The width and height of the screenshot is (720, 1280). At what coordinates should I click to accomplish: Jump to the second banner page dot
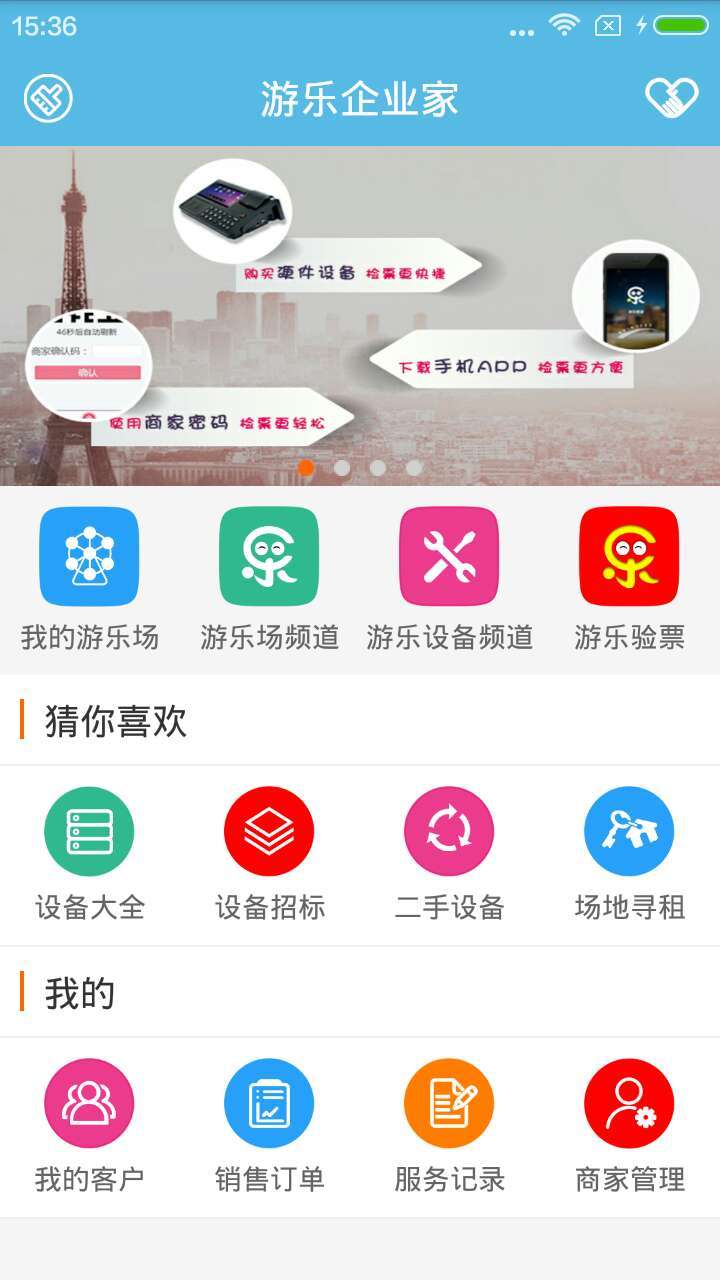coord(342,467)
